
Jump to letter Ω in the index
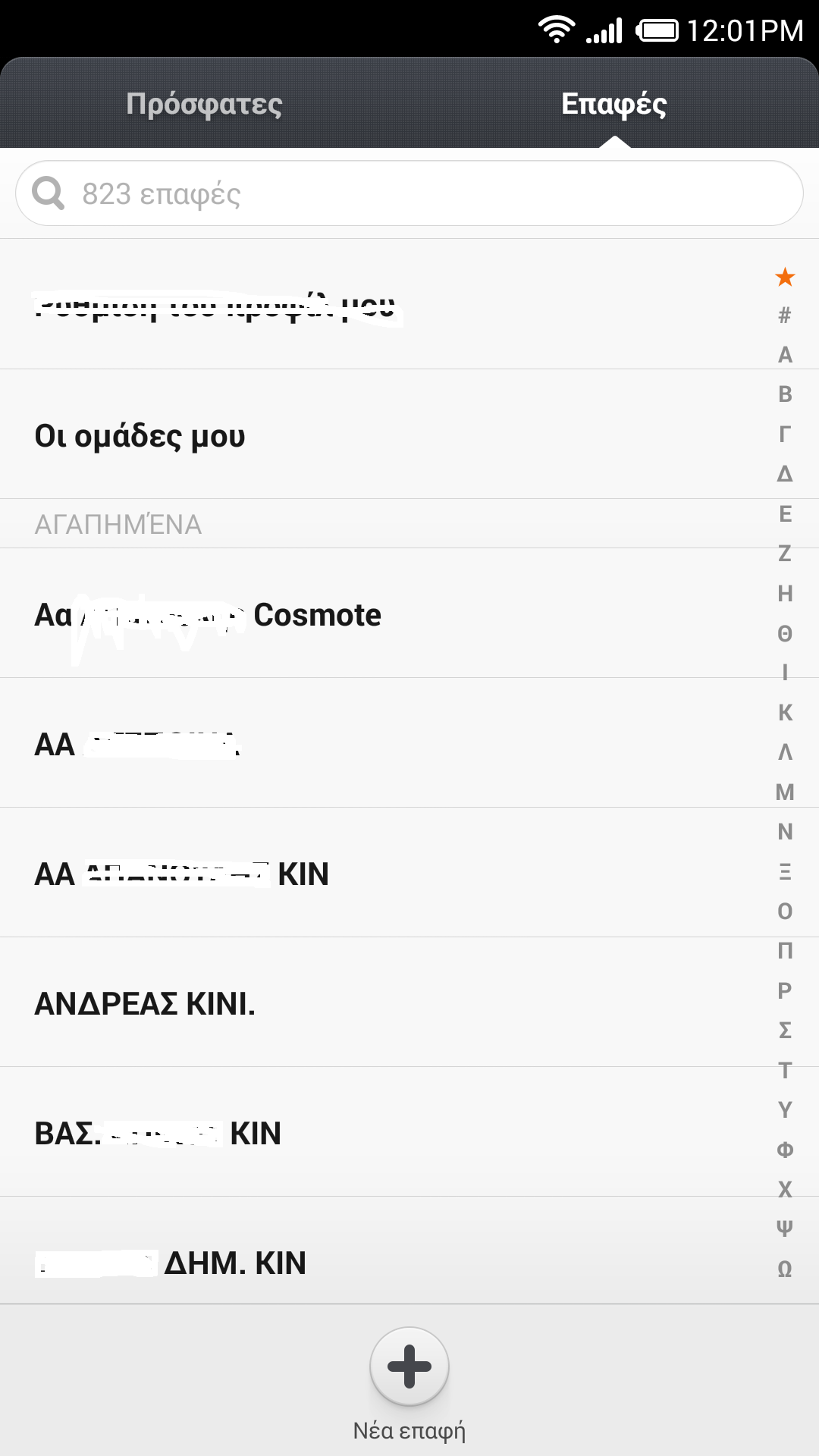tap(785, 1268)
